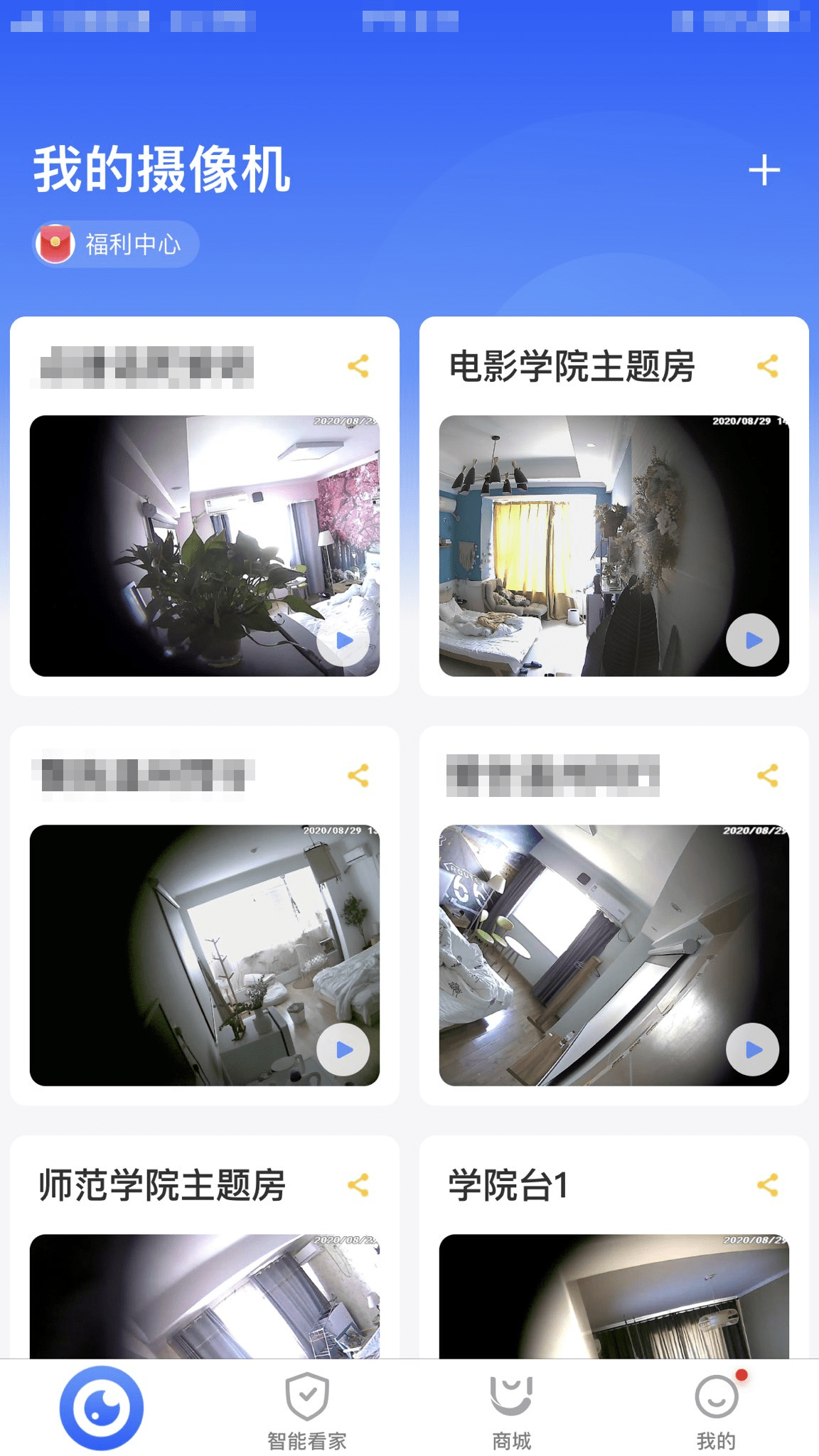
Task: Open the 福利中心 welfare center chip
Action: [x=116, y=244]
